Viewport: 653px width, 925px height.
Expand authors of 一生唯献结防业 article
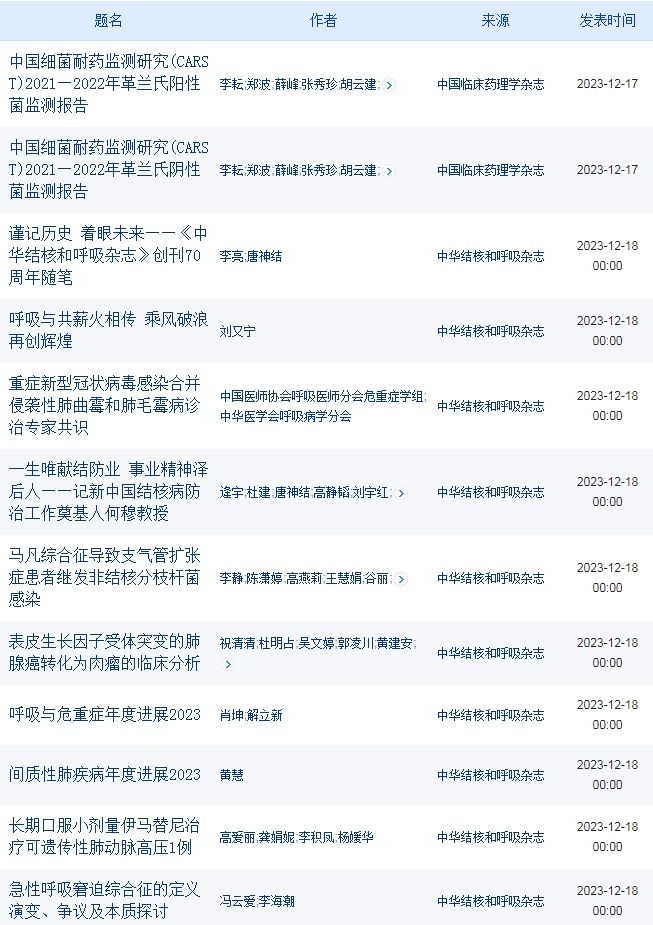pos(401,493)
